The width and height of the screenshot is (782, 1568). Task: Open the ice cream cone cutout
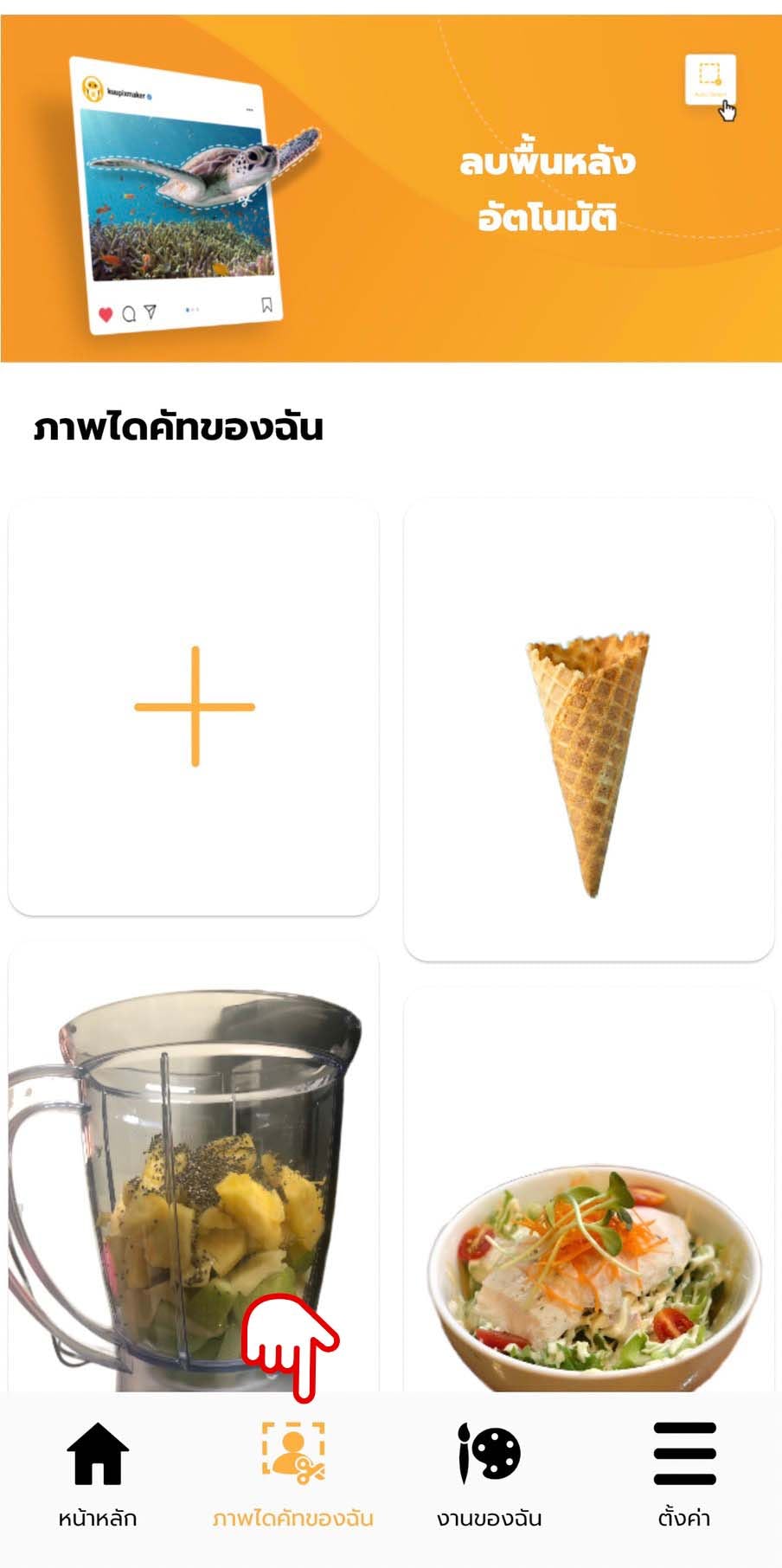coord(588,729)
